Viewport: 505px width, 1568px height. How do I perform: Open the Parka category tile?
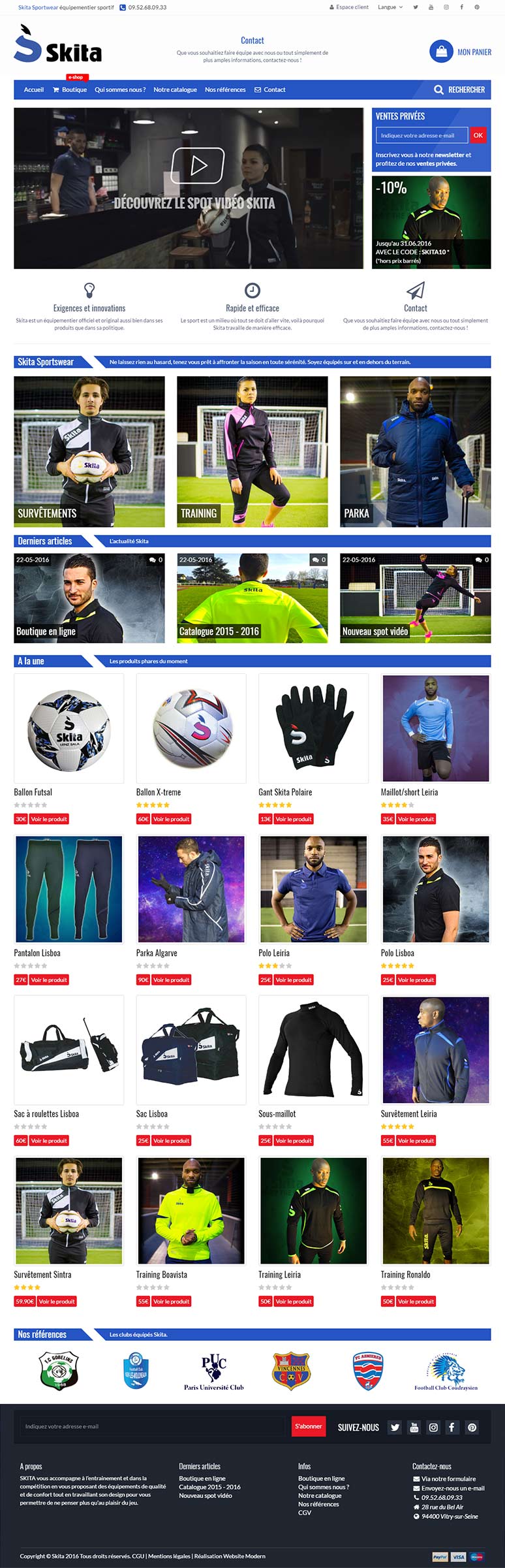(x=415, y=451)
